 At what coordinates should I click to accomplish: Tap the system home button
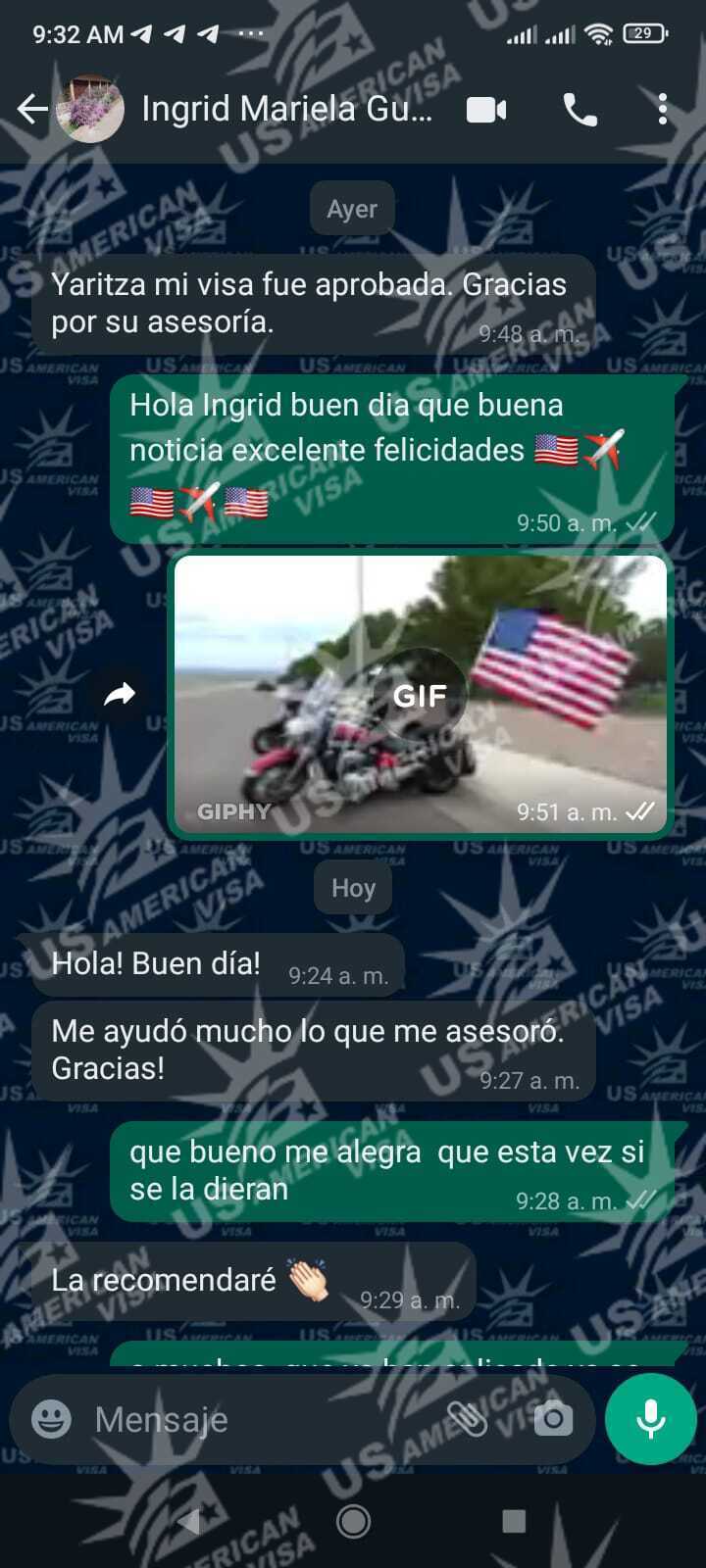pos(353,1521)
